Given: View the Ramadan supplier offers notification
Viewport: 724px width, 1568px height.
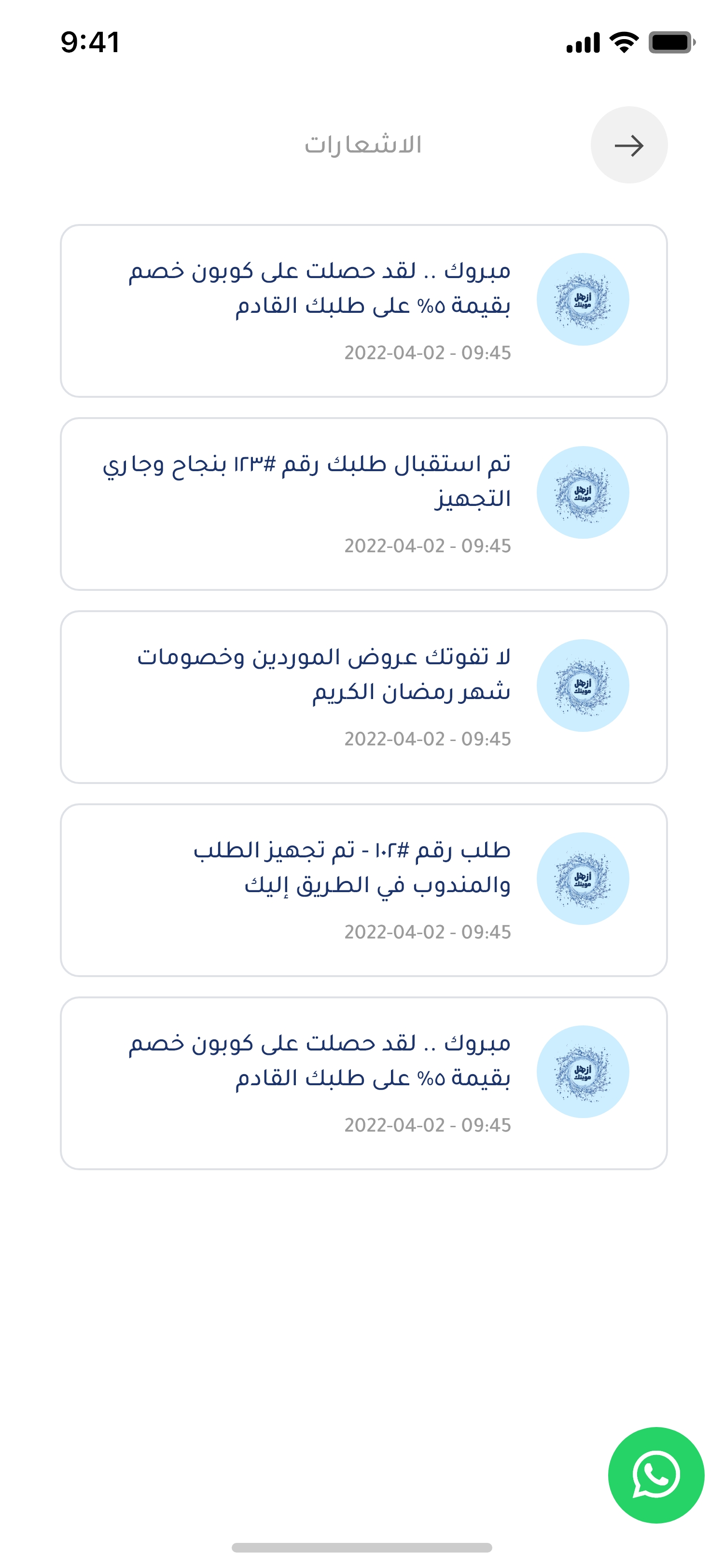Looking at the screenshot, I should 363,696.
